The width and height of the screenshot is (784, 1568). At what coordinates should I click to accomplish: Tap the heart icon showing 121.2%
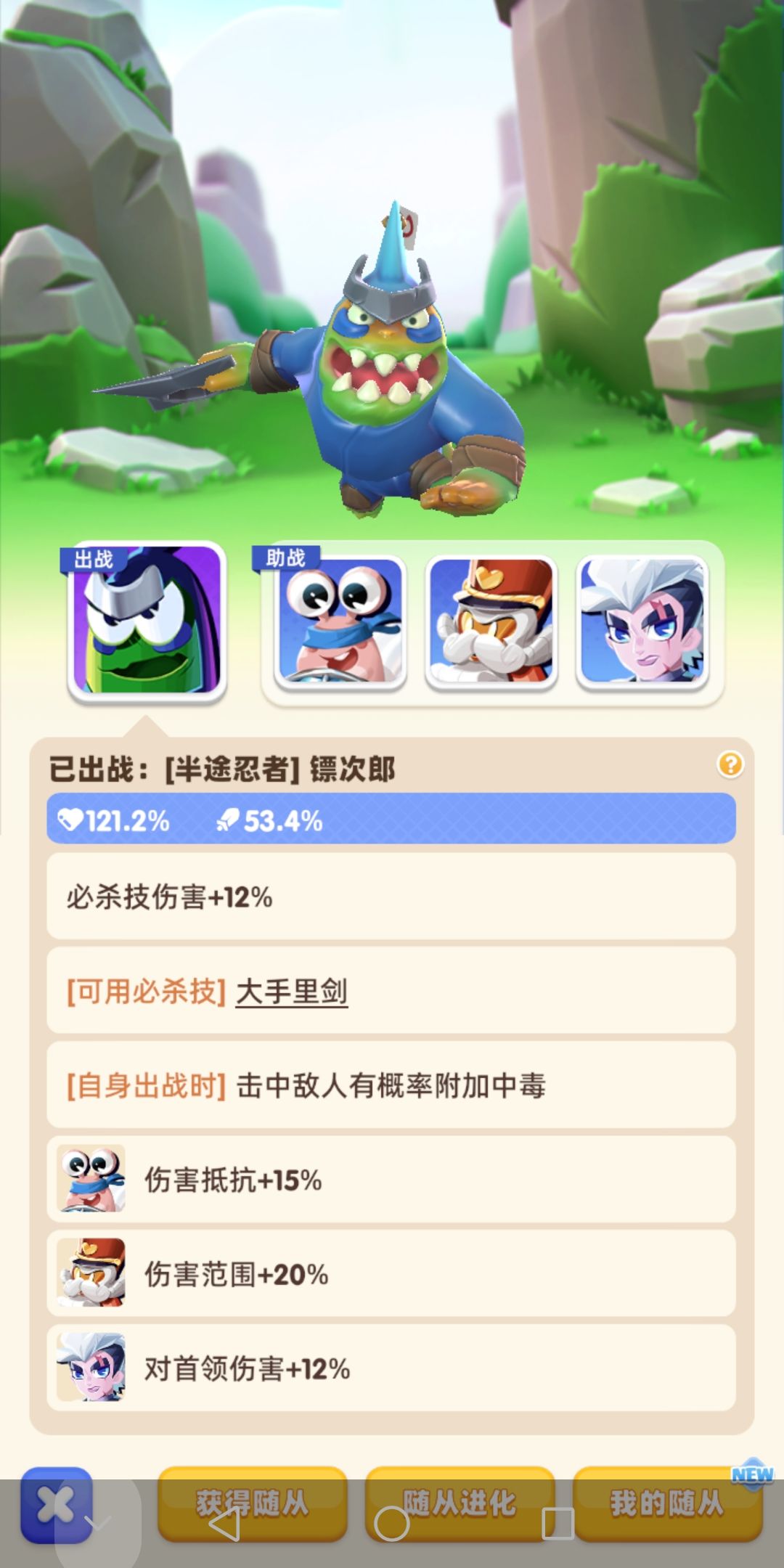click(70, 822)
